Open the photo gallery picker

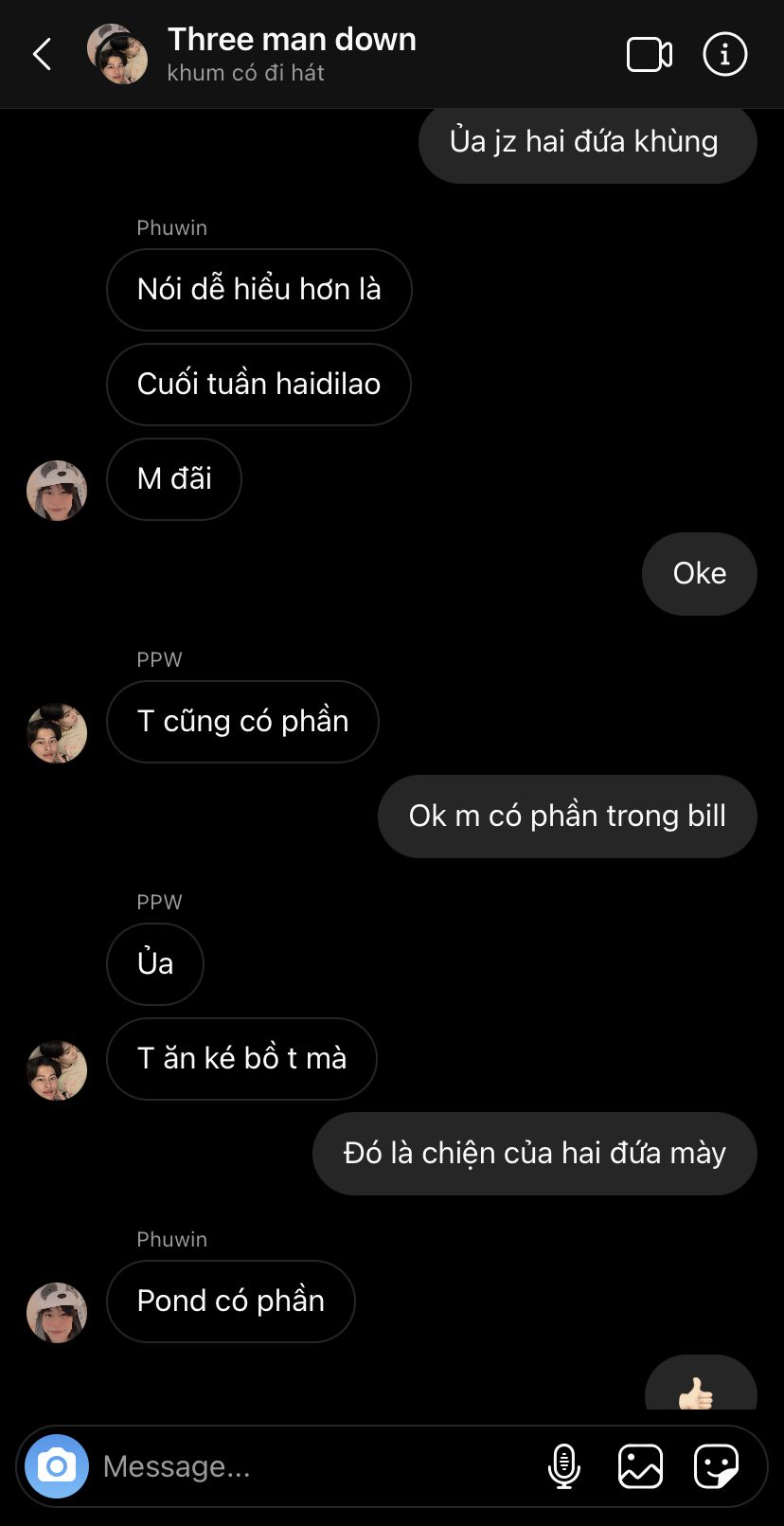pos(640,1466)
